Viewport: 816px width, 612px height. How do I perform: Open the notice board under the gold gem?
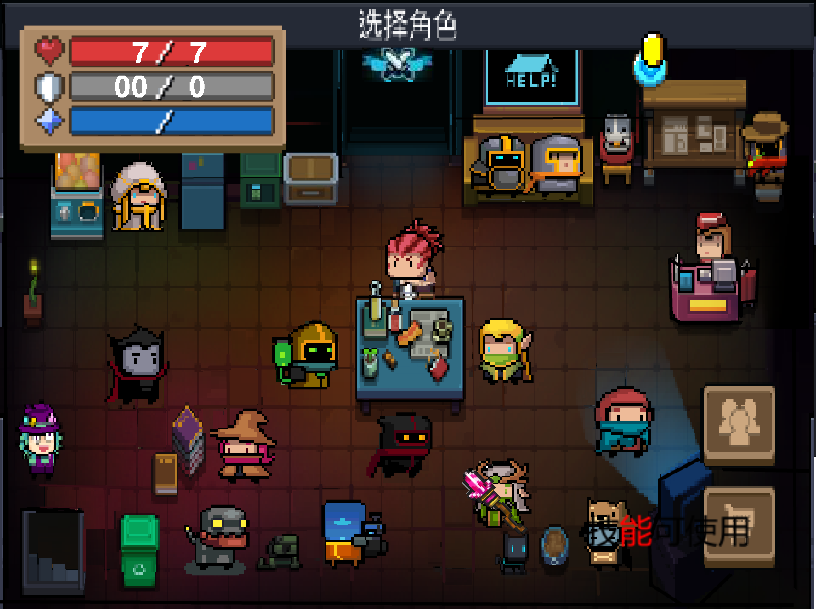(x=694, y=130)
